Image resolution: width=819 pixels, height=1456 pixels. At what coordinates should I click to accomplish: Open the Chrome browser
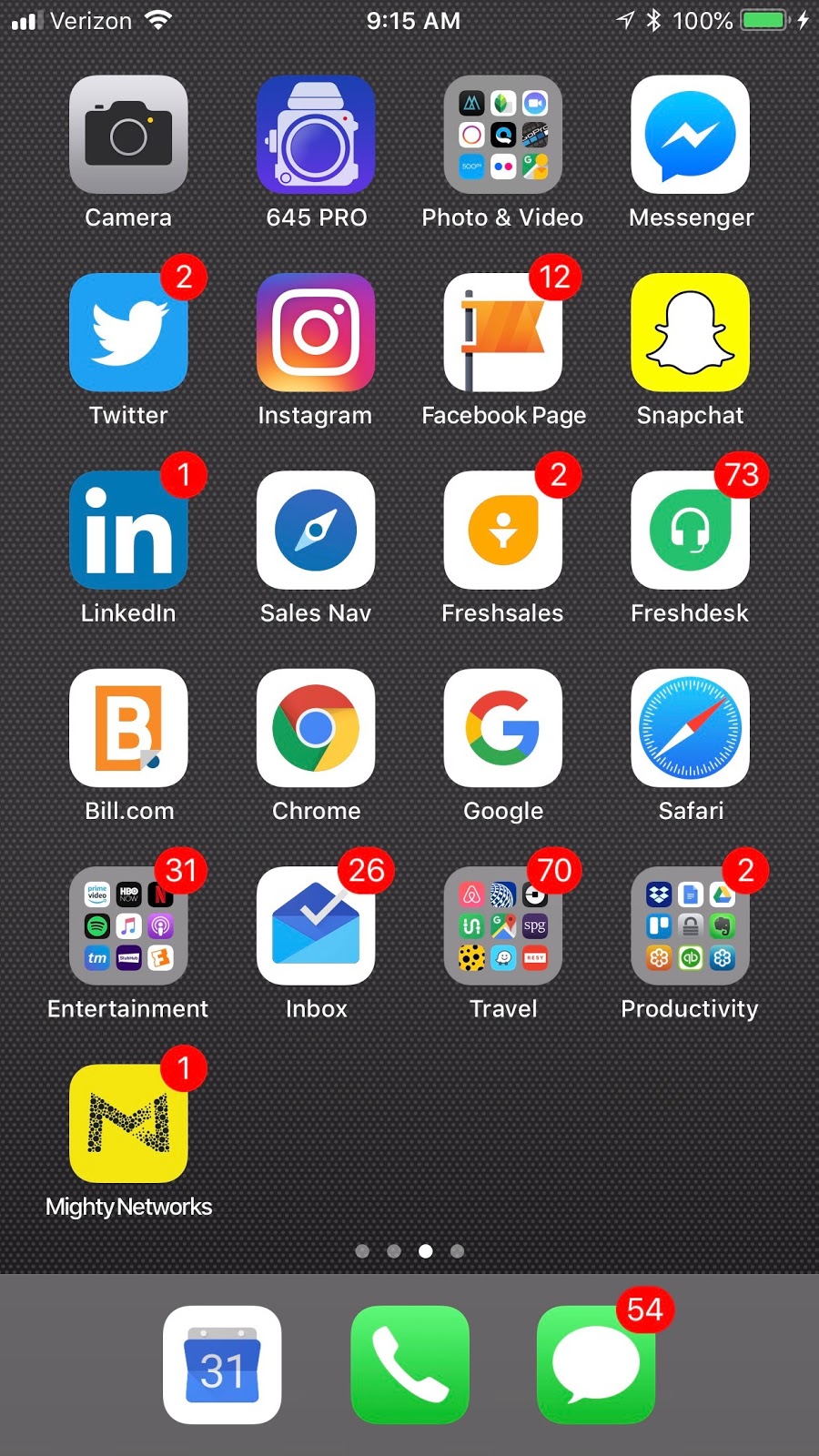(316, 728)
